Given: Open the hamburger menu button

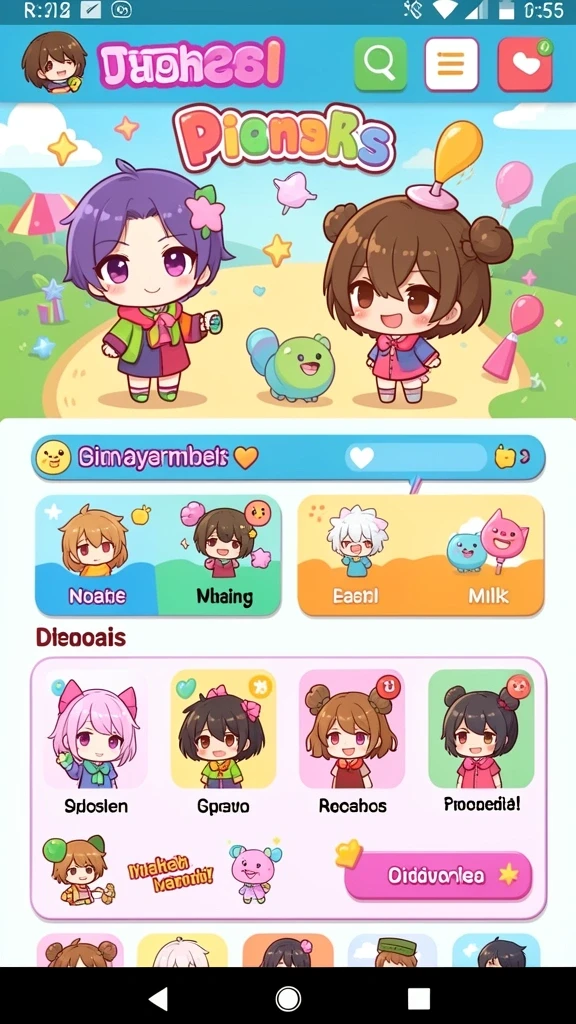Looking at the screenshot, I should [x=451, y=64].
